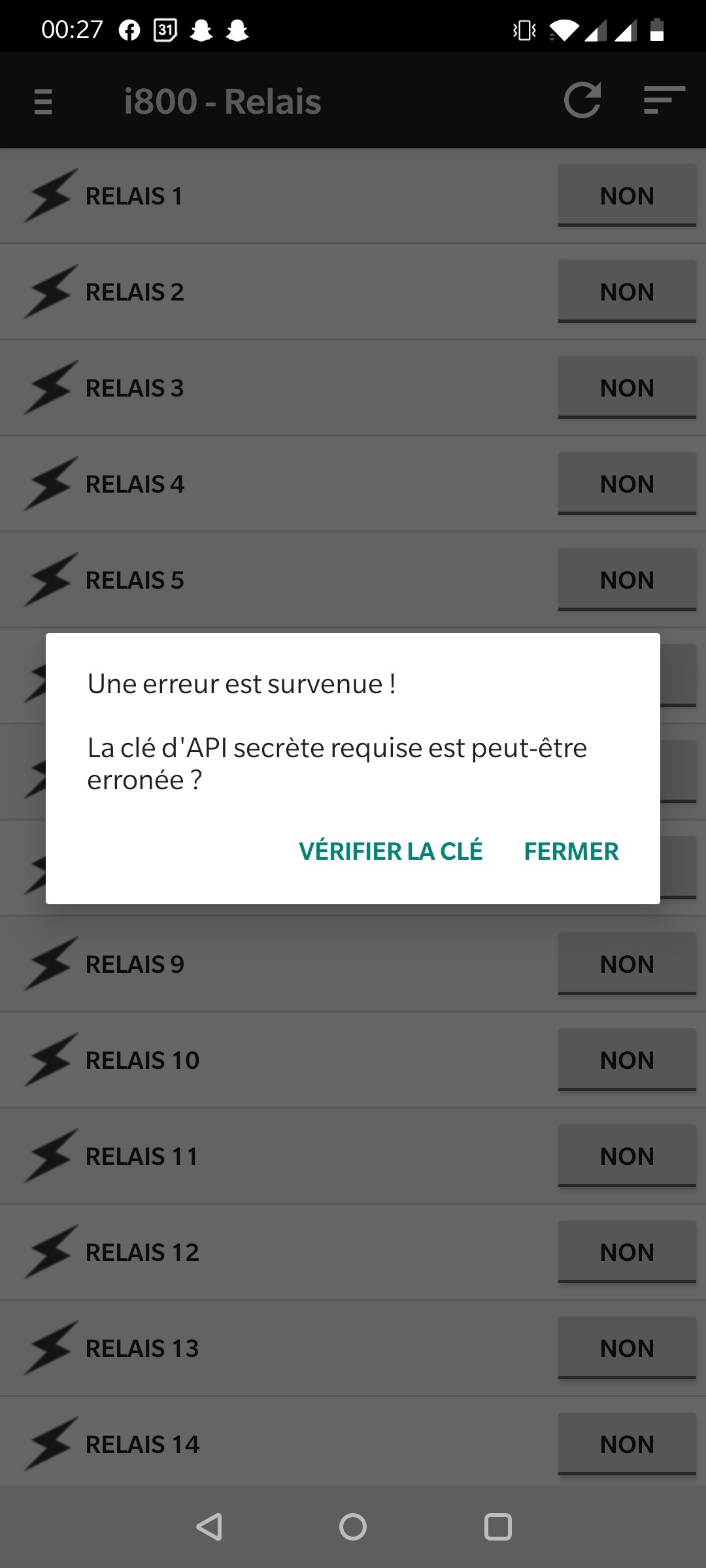
Task: Go back with the system back button
Action: [209, 1527]
